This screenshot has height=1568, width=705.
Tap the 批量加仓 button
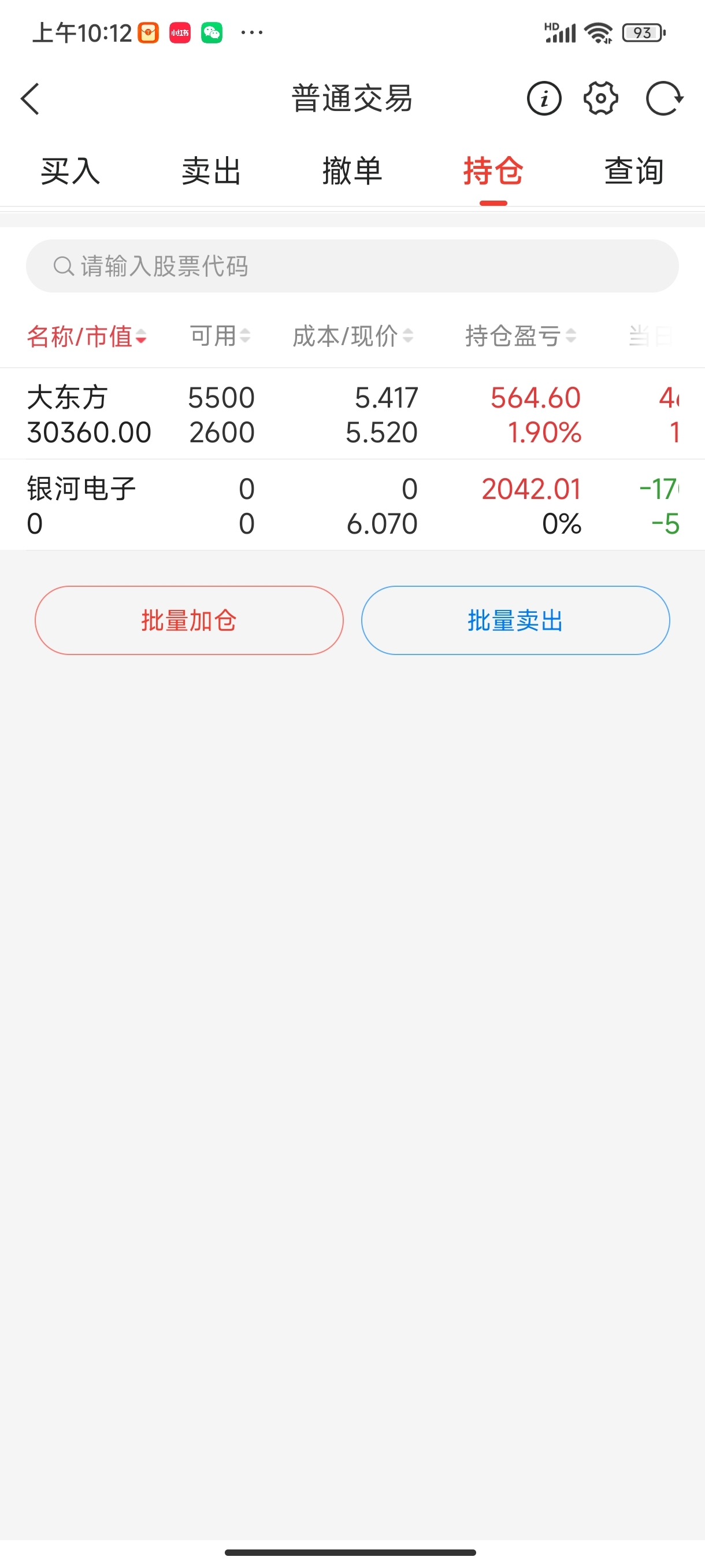(189, 620)
